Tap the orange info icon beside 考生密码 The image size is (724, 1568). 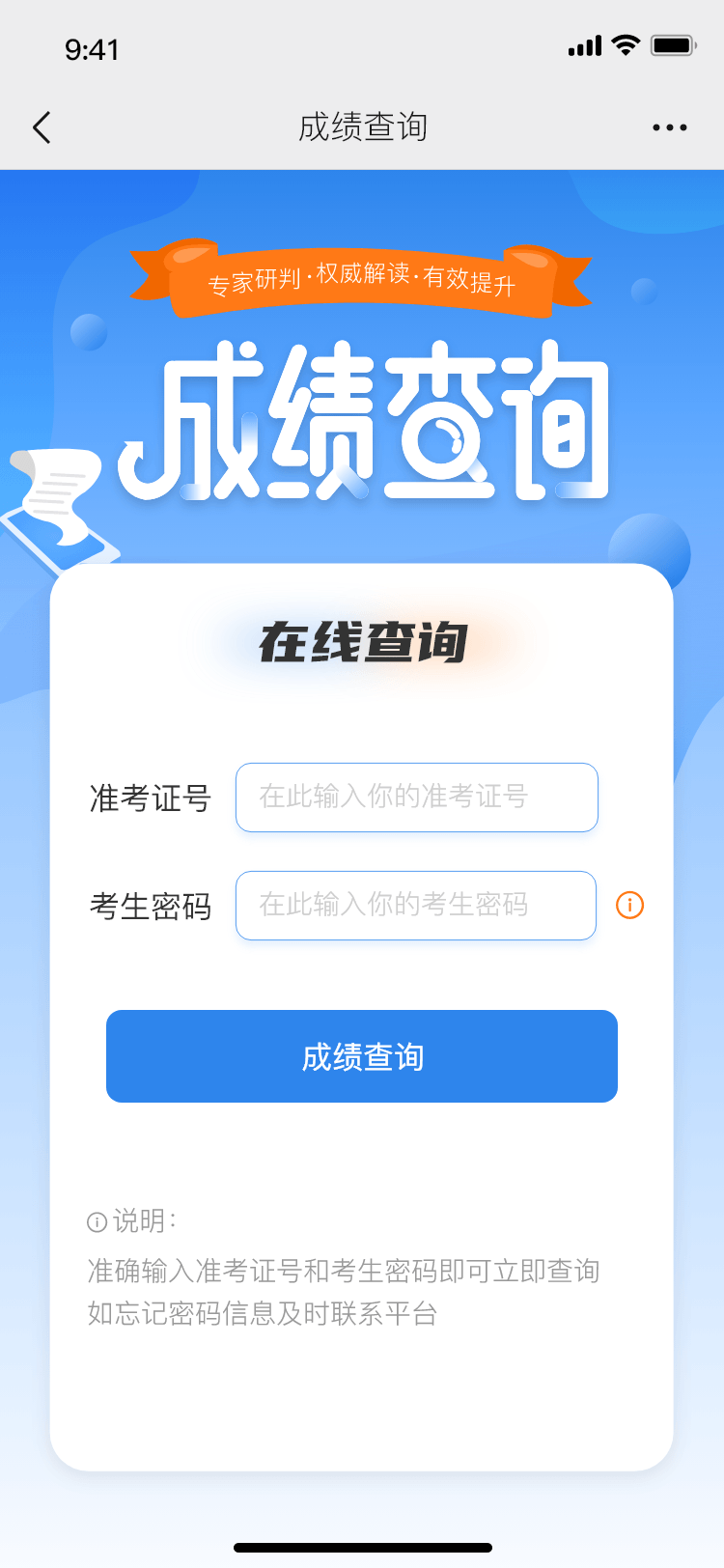pyautogui.click(x=630, y=905)
